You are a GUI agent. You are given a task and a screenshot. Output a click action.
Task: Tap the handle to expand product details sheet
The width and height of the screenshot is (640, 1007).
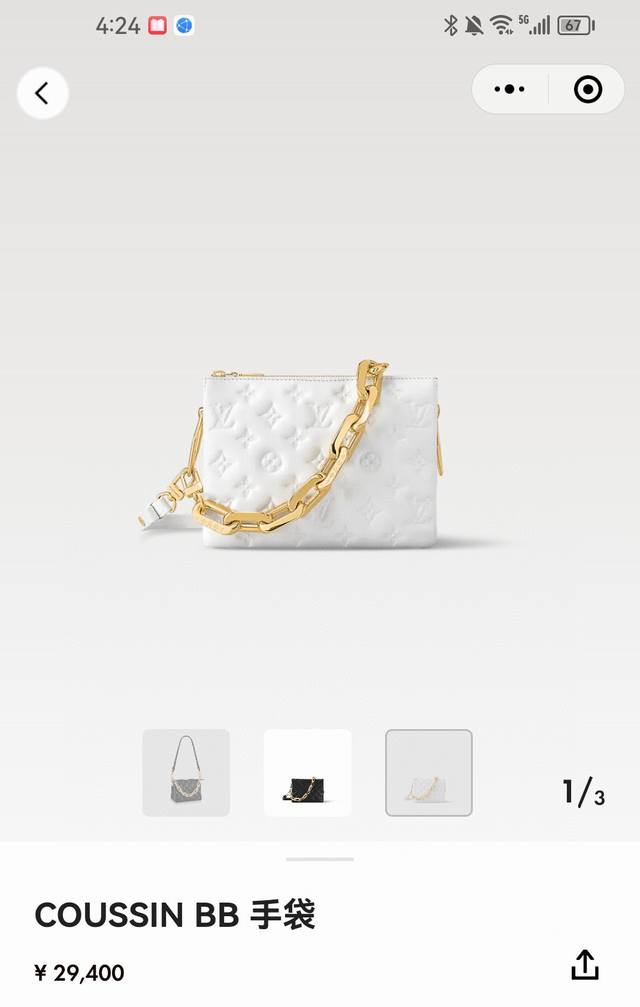click(320, 859)
